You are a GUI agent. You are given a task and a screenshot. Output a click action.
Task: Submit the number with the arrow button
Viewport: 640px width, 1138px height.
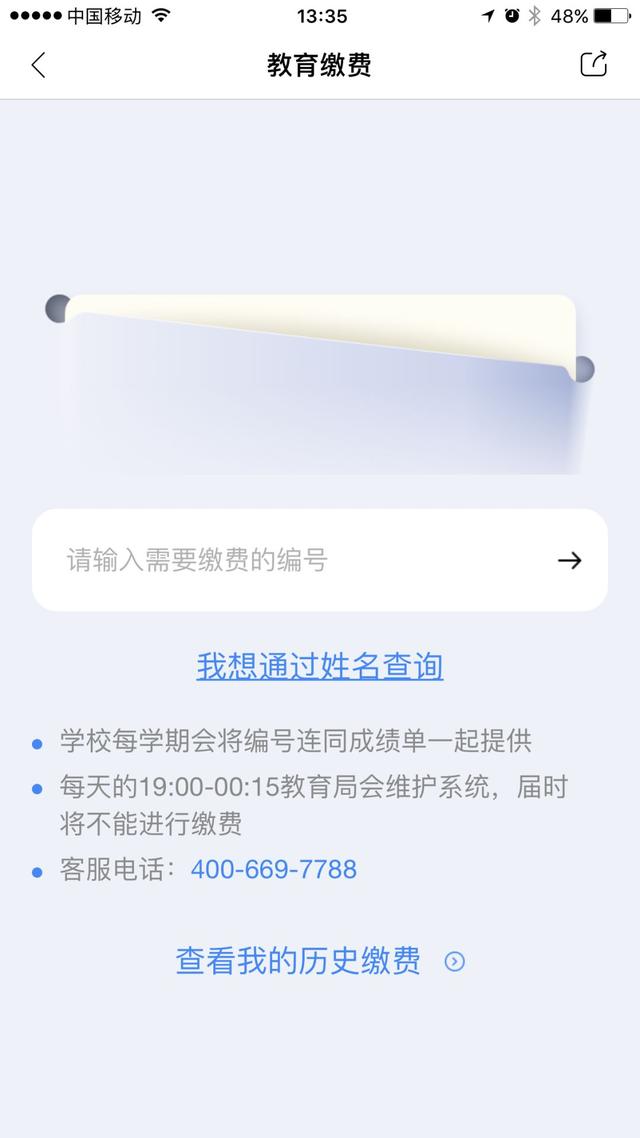569,560
